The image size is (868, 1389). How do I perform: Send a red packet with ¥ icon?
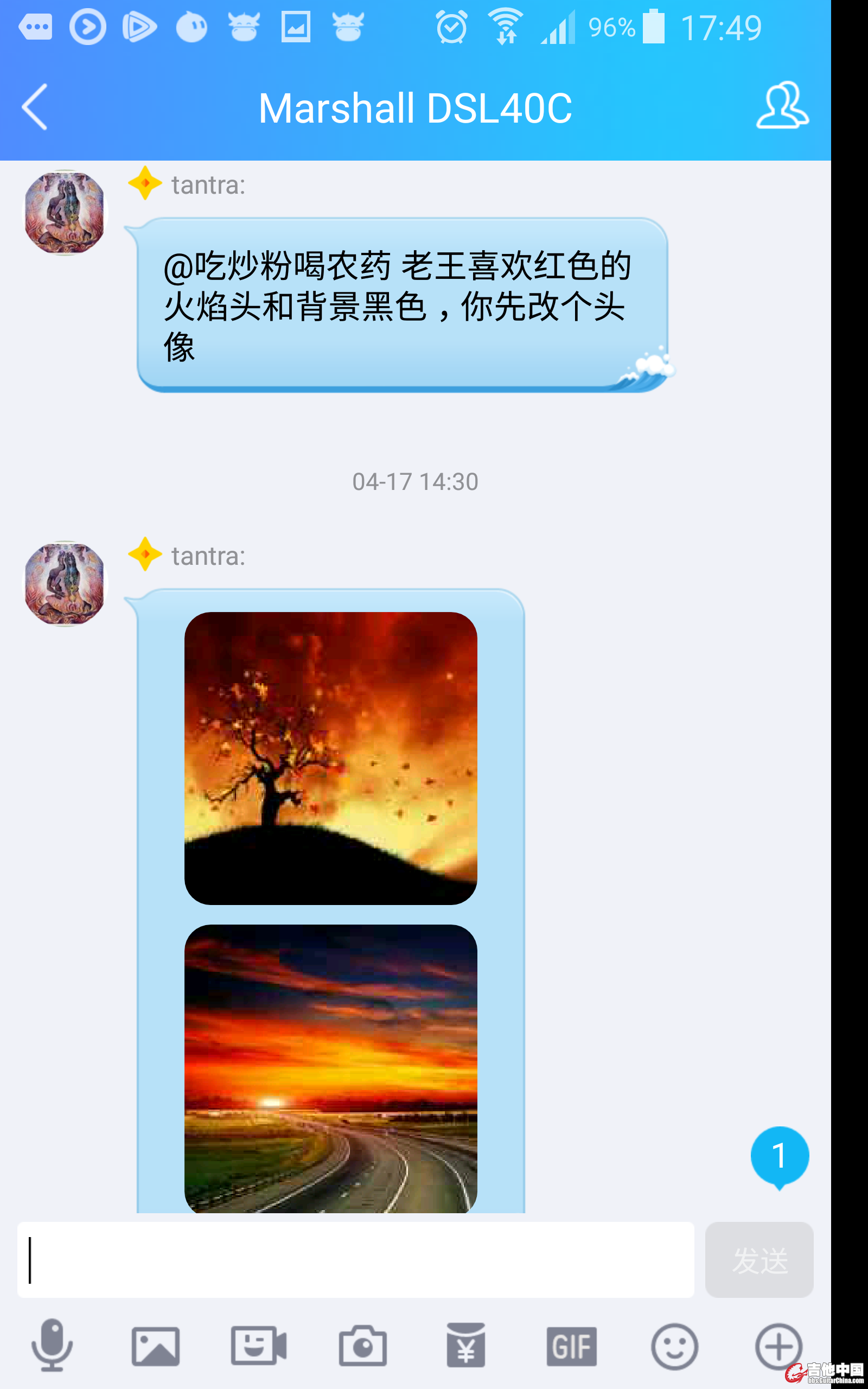coord(465,1346)
